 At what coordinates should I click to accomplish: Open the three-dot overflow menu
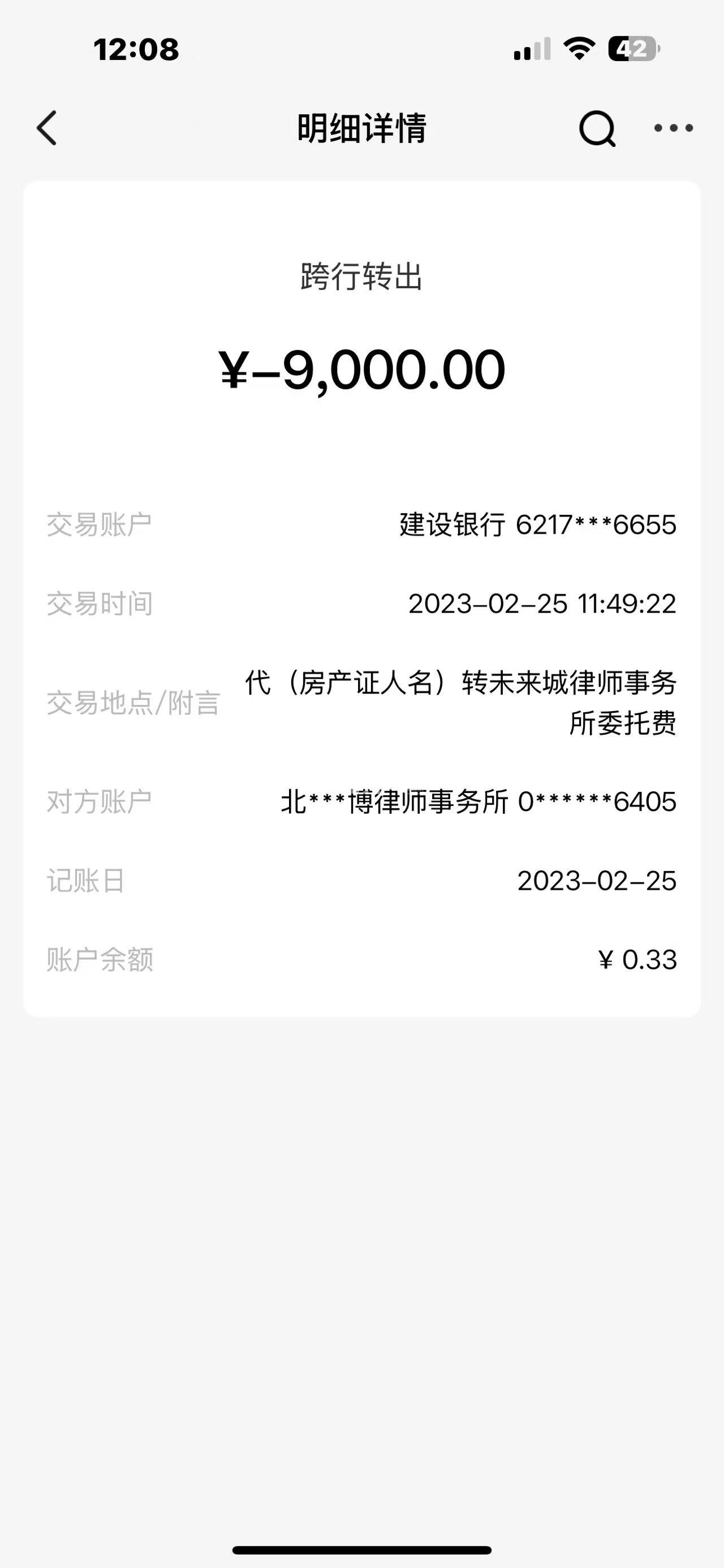(674, 128)
